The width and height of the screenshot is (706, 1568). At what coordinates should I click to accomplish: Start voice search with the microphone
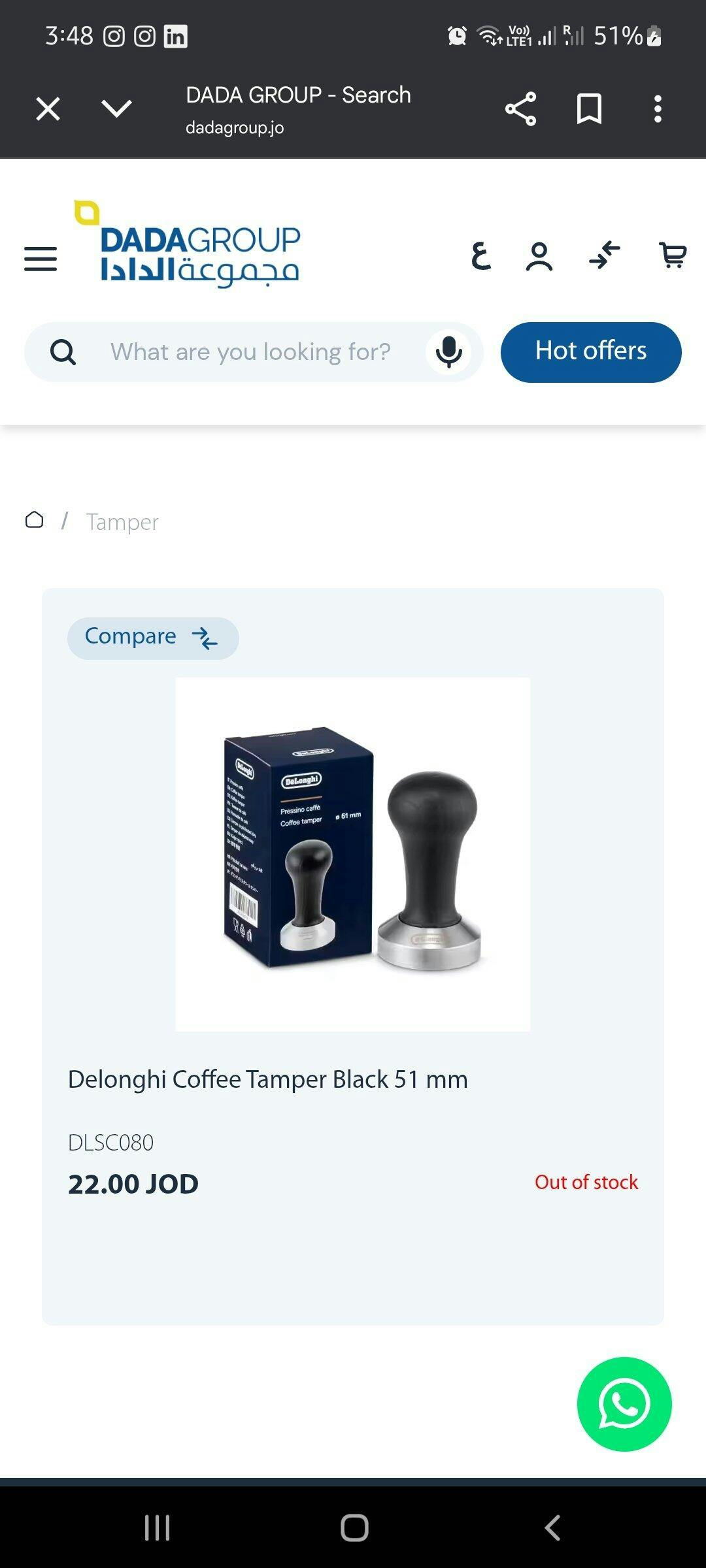point(448,352)
